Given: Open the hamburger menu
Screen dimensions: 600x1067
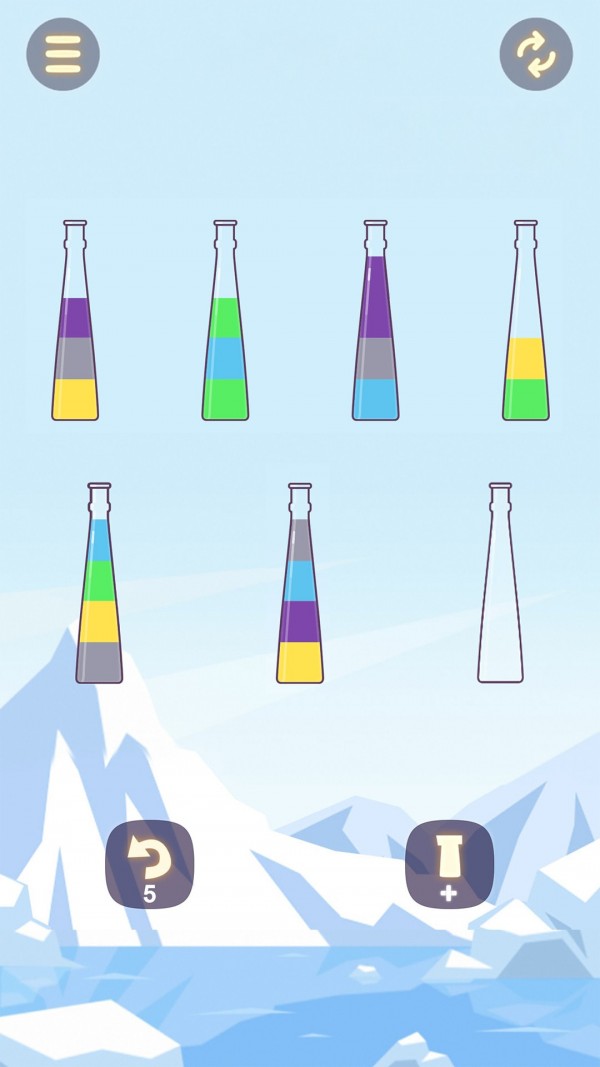Looking at the screenshot, I should tap(63, 54).
